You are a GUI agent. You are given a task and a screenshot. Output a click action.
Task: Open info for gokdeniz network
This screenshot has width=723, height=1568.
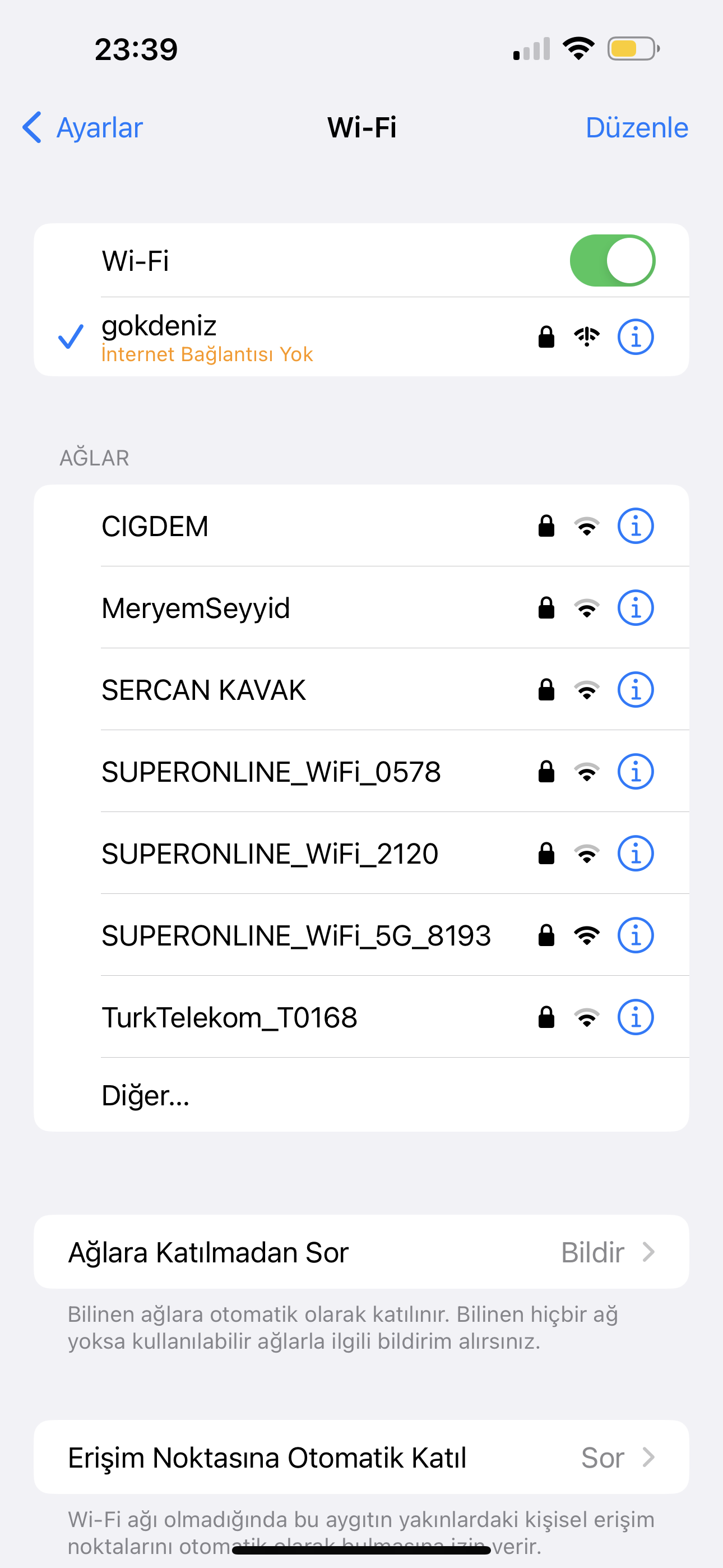636,336
